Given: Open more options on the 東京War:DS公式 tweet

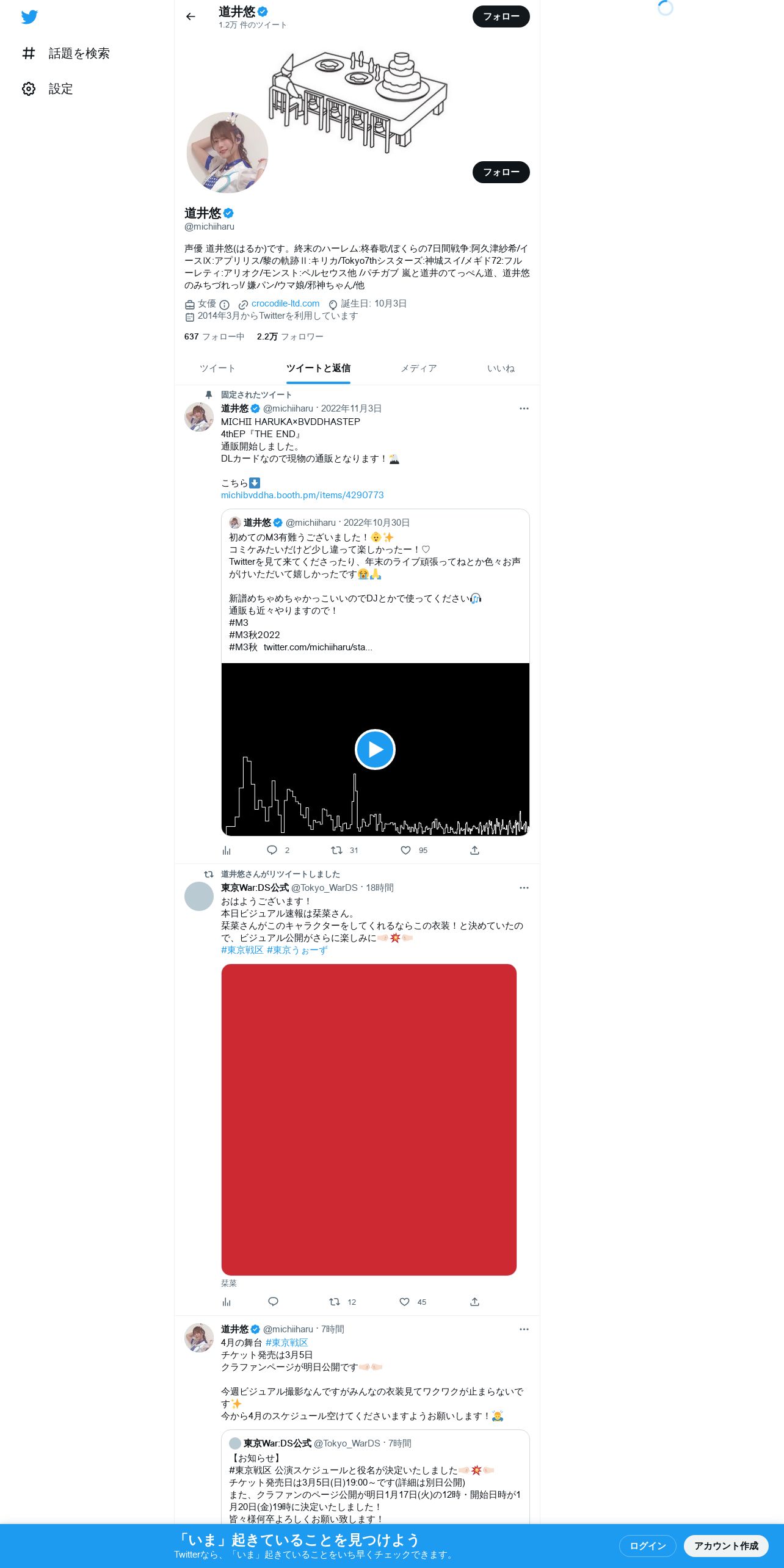Looking at the screenshot, I should pyautogui.click(x=524, y=888).
